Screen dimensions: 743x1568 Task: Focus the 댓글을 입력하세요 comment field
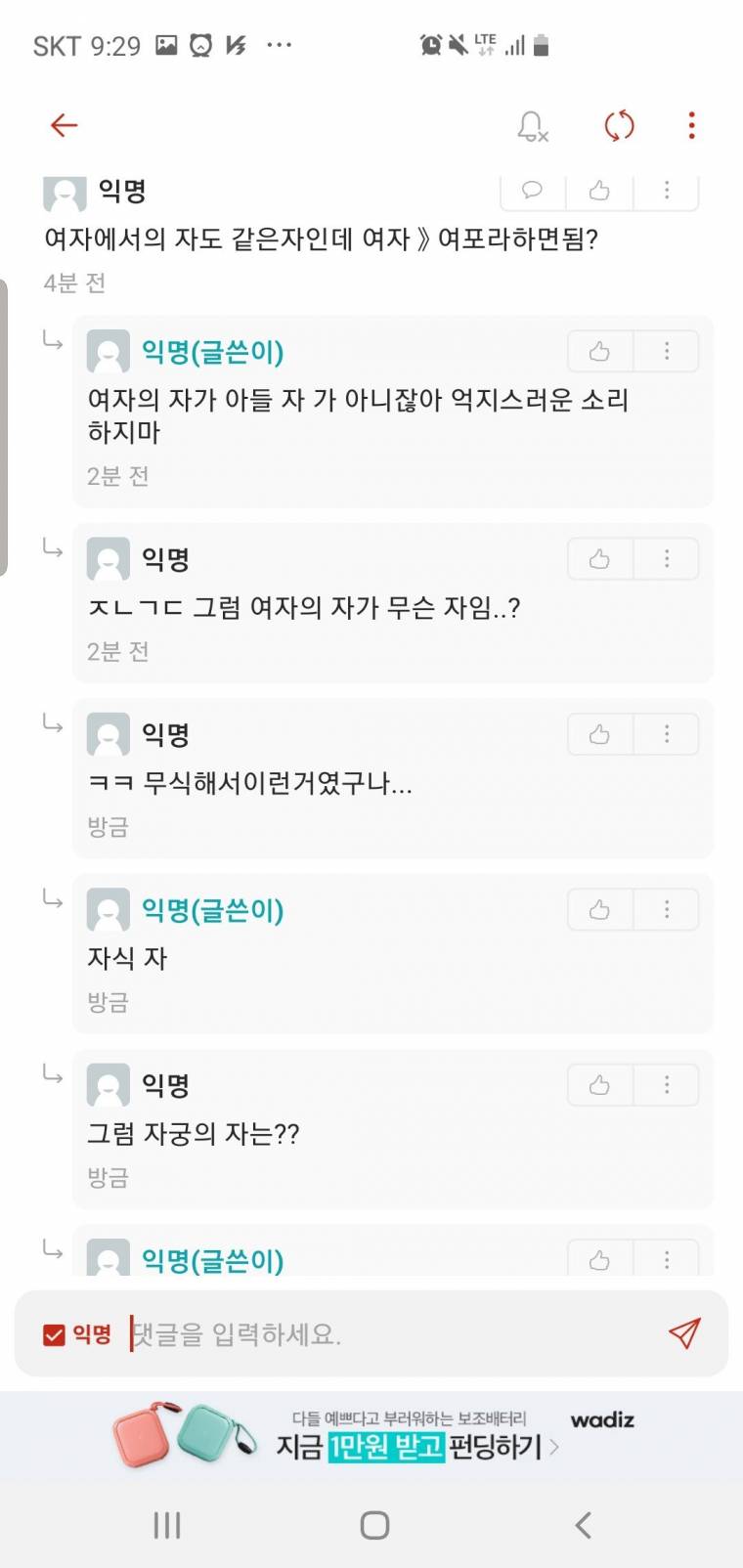[x=391, y=1334]
